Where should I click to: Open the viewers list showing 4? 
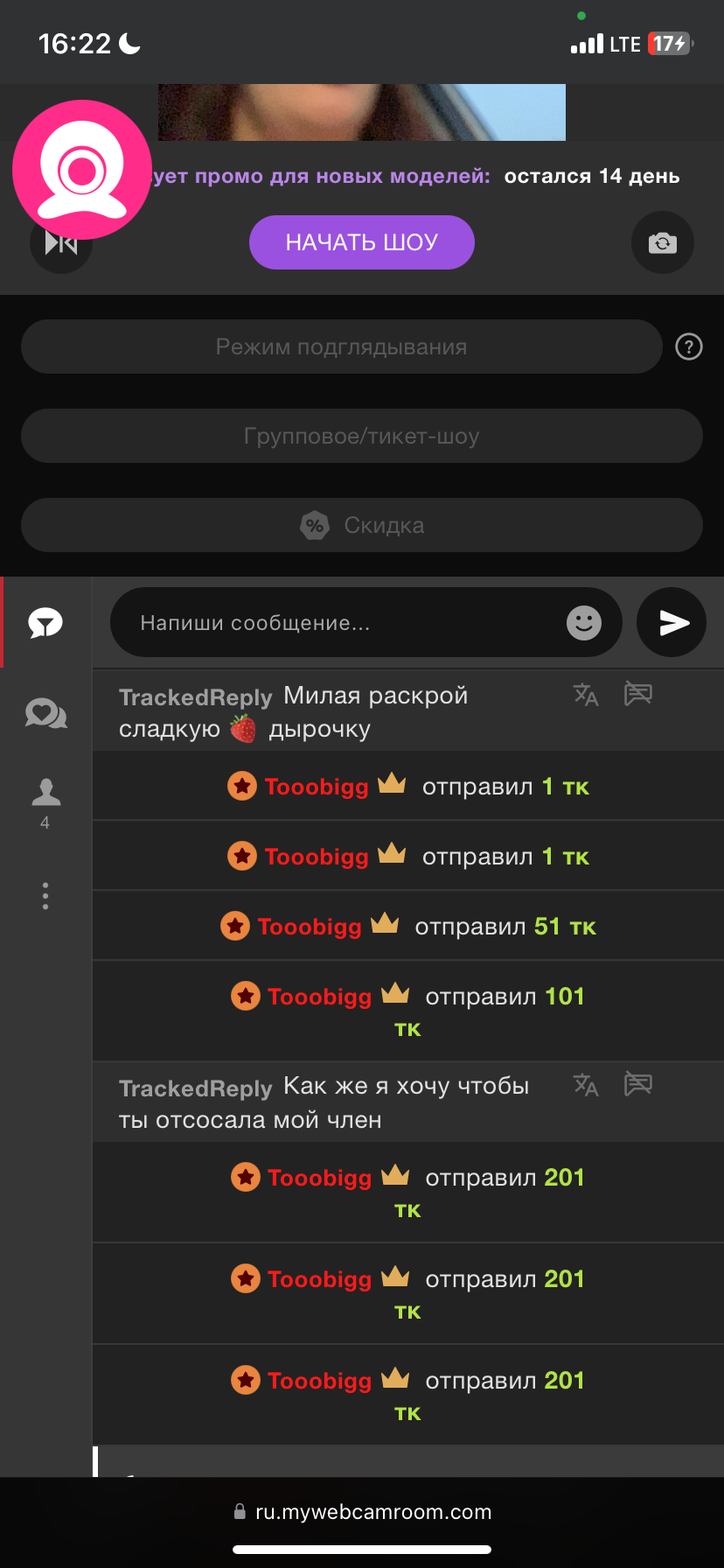click(x=45, y=801)
